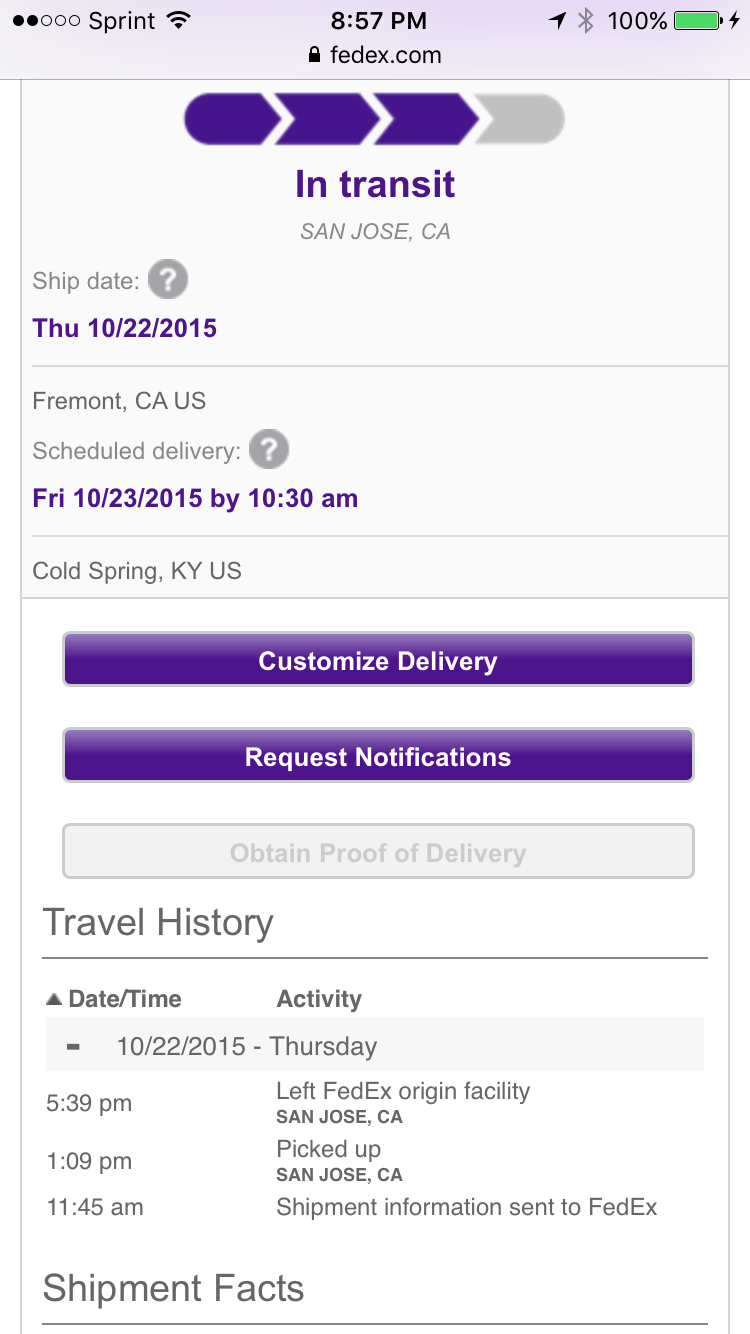Open the Scheduled delivery help icon
This screenshot has width=750, height=1334.
(x=269, y=450)
